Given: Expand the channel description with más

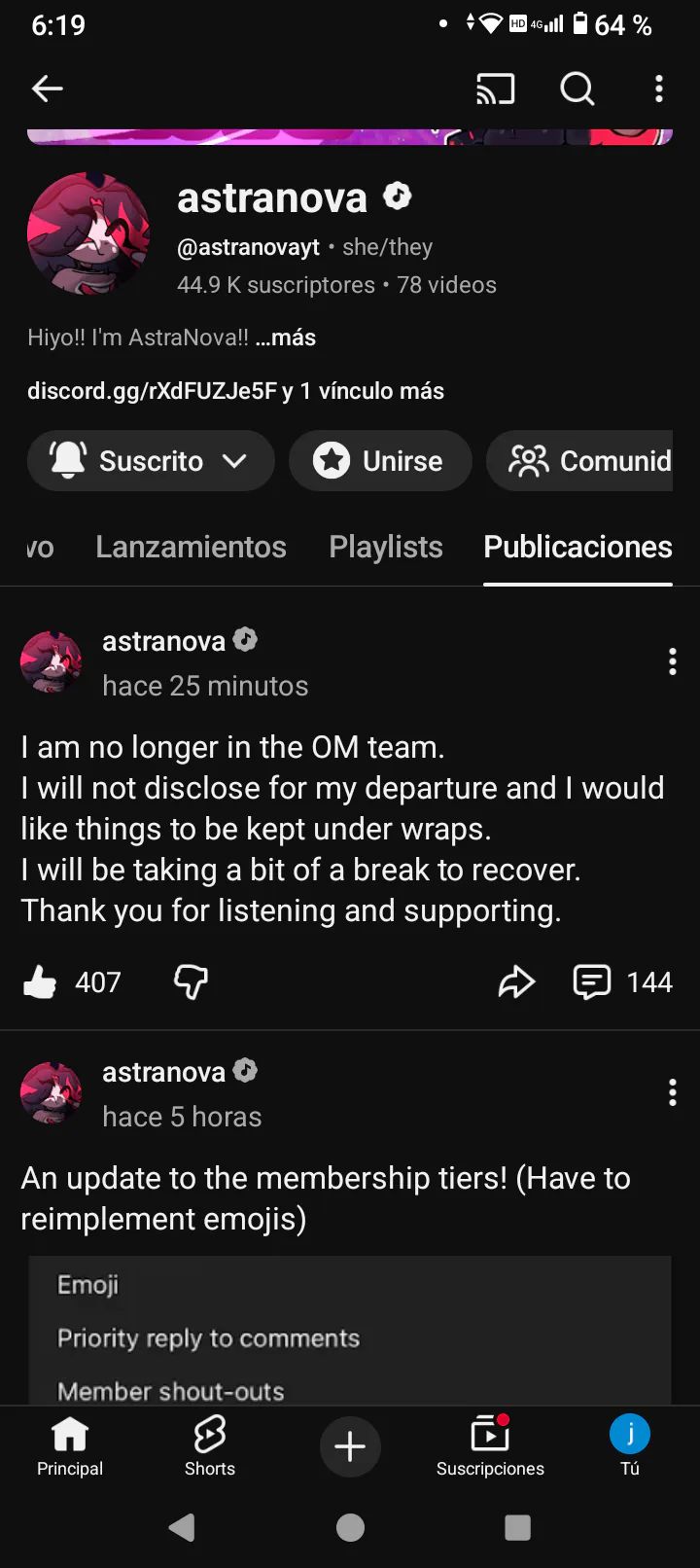Looking at the screenshot, I should [286, 338].
